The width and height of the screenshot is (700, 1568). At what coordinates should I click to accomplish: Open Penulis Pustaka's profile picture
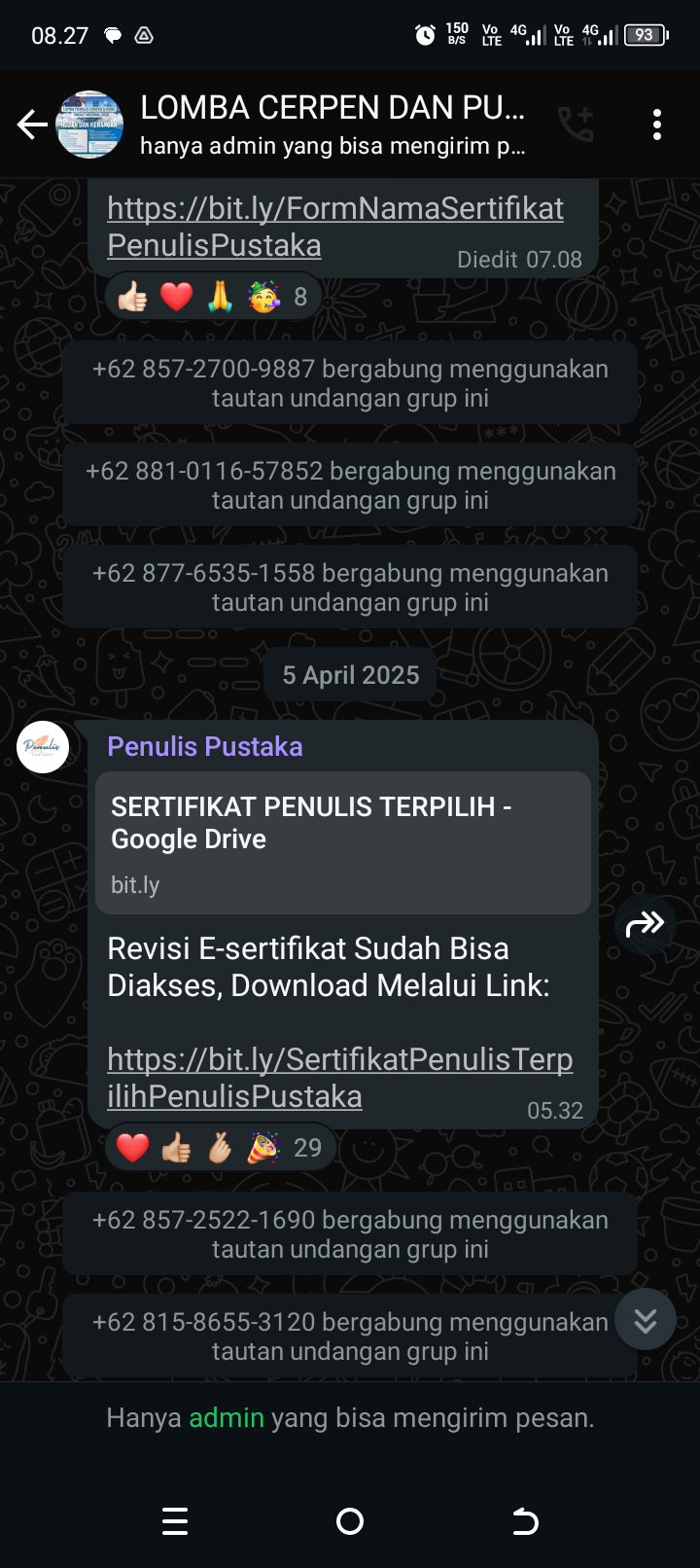43,747
